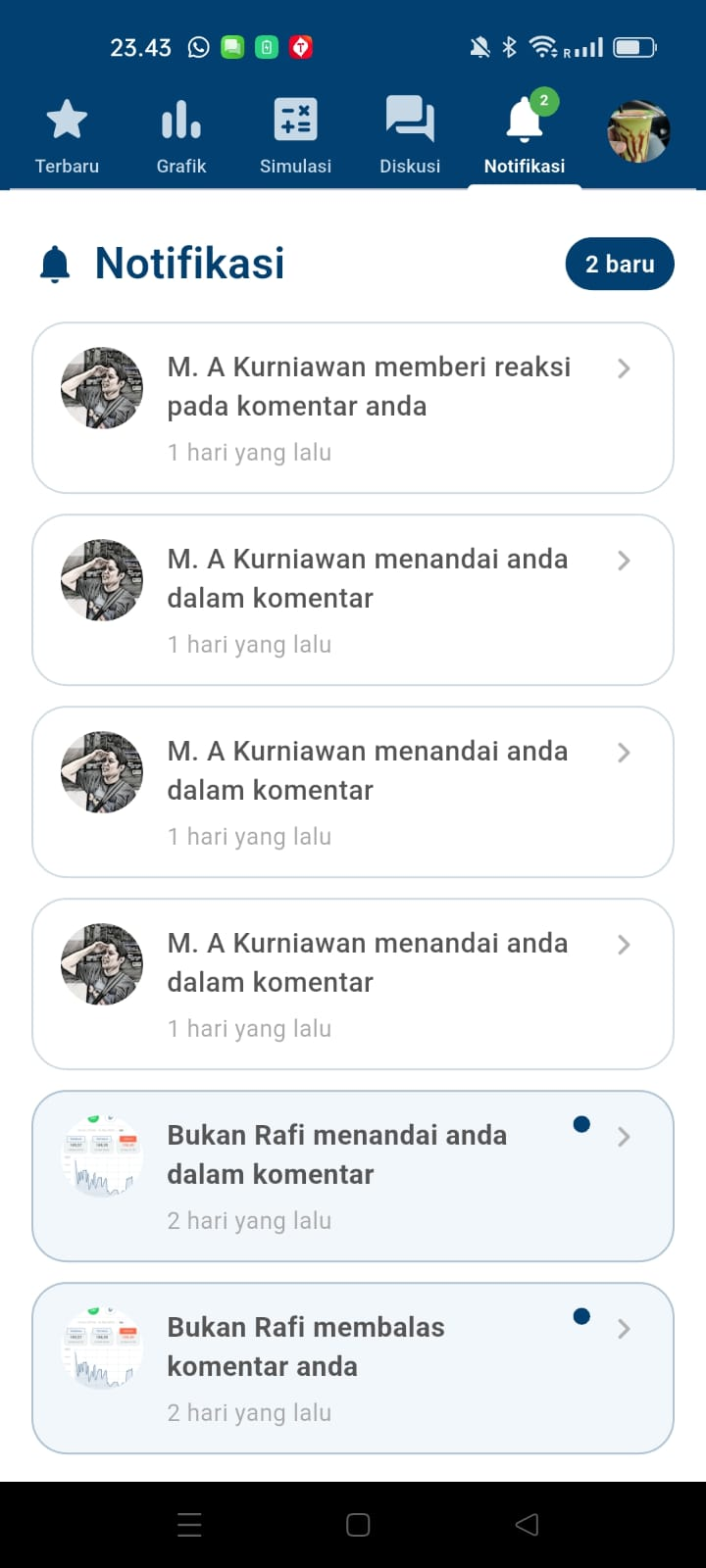Mark Bukan Rafi's tag notification as read
The image size is (706, 1568).
point(581,1126)
